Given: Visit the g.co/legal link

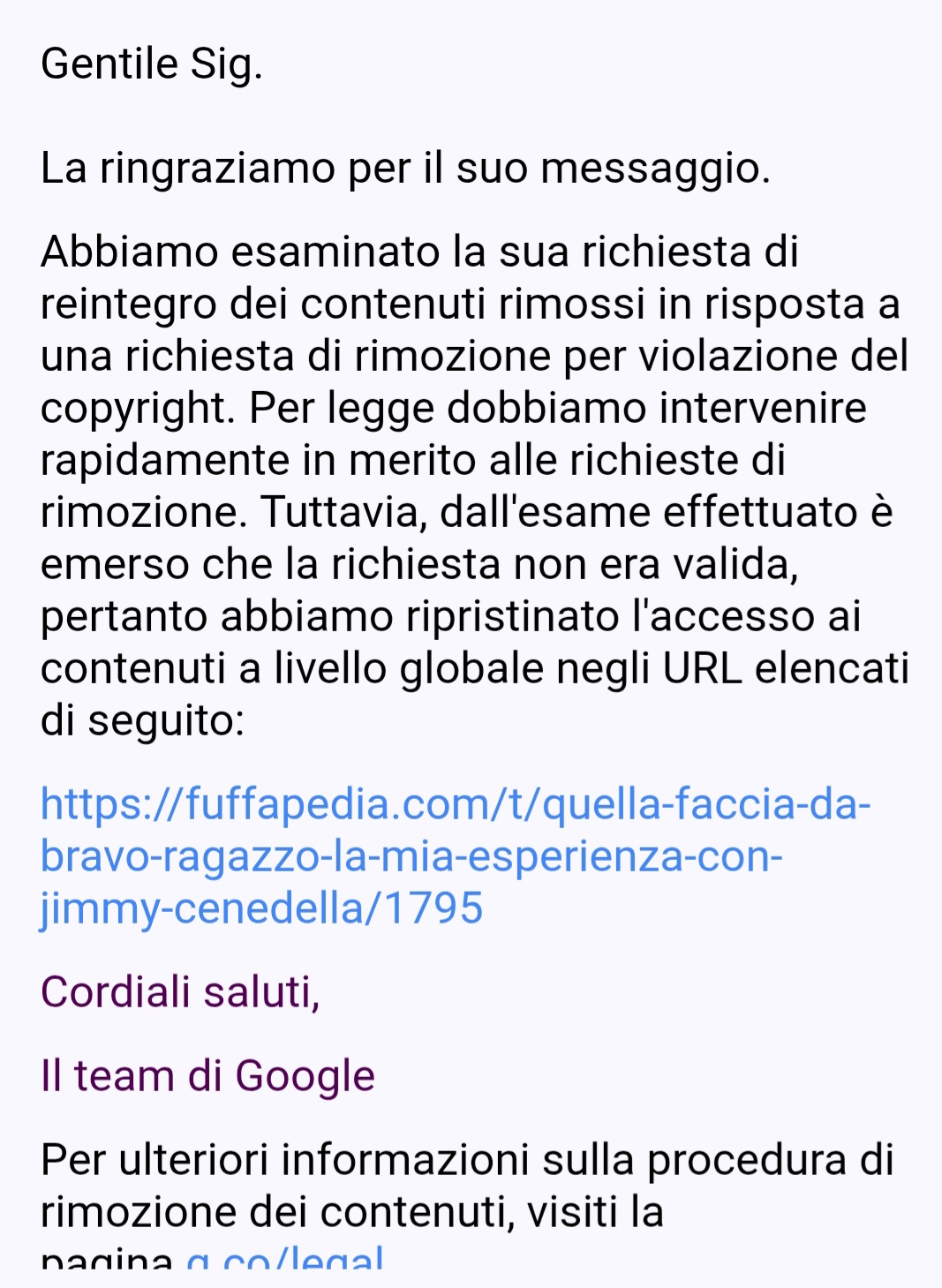Looking at the screenshot, I should [x=284, y=1258].
